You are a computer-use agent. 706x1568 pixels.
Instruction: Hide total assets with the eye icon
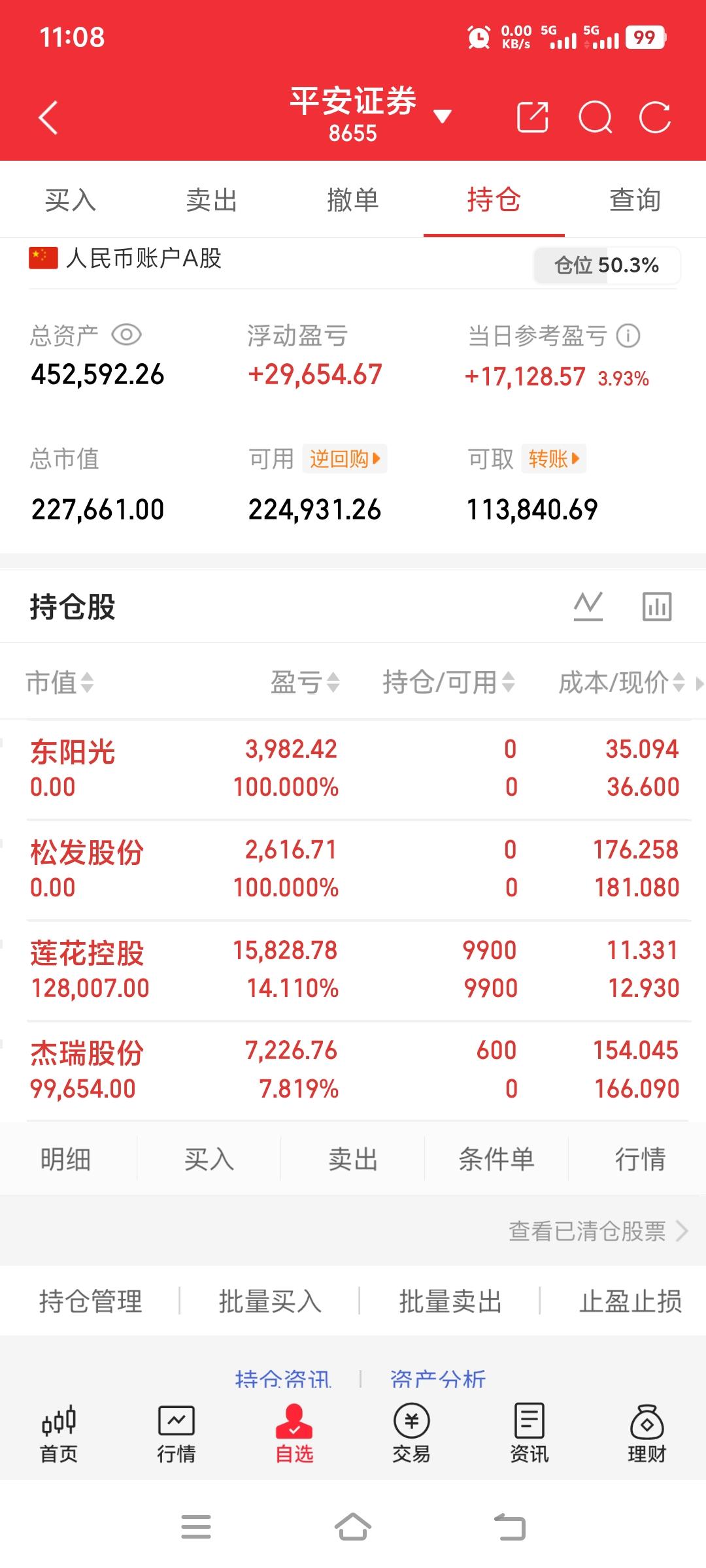[127, 335]
